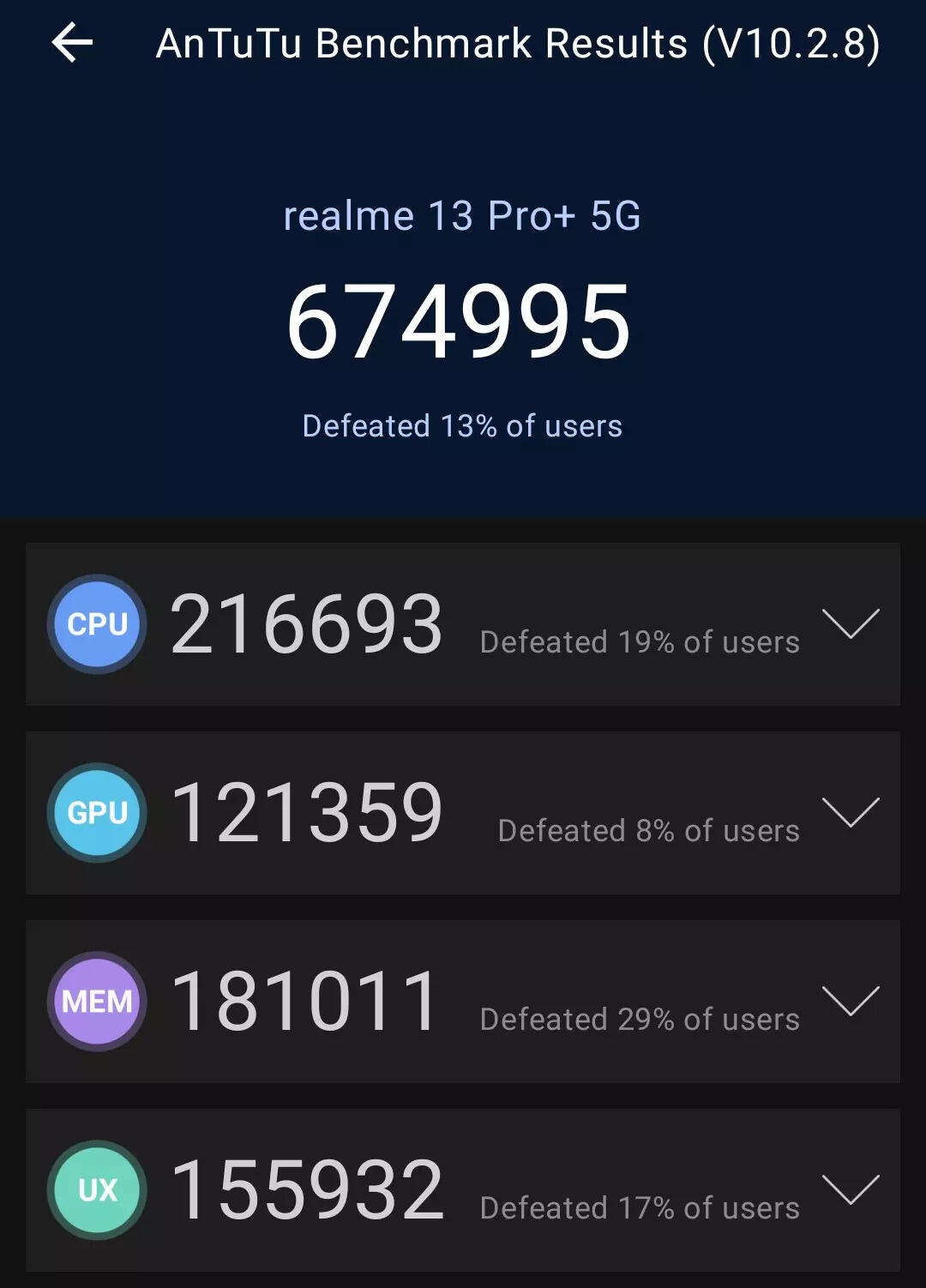Go back from the benchmark results
Image resolution: width=926 pixels, height=1288 pixels.
pyautogui.click(x=72, y=43)
